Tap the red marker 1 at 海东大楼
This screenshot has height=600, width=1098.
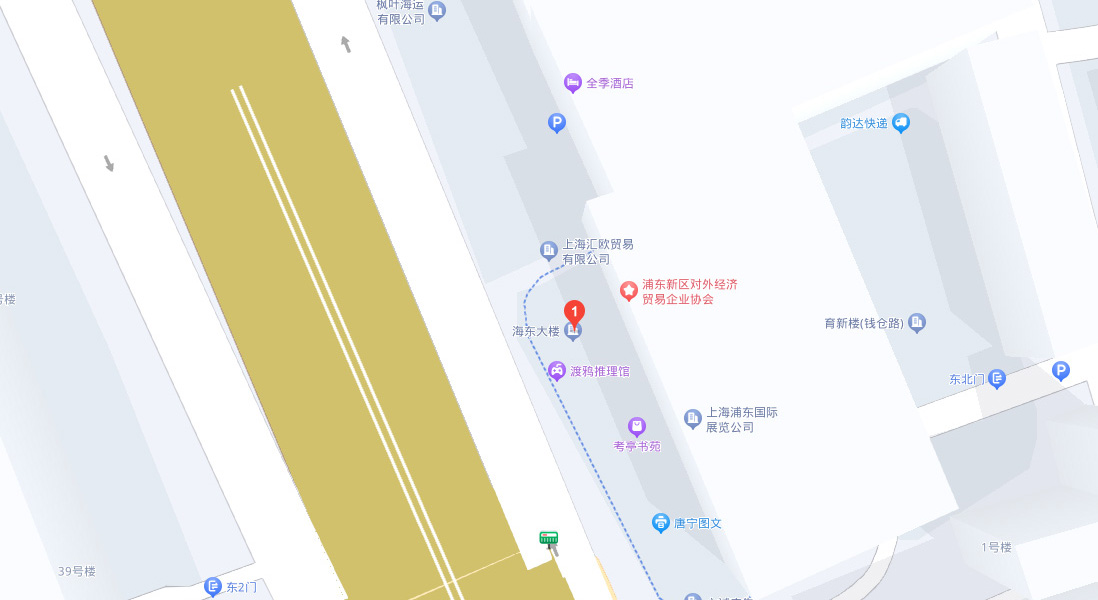point(574,311)
